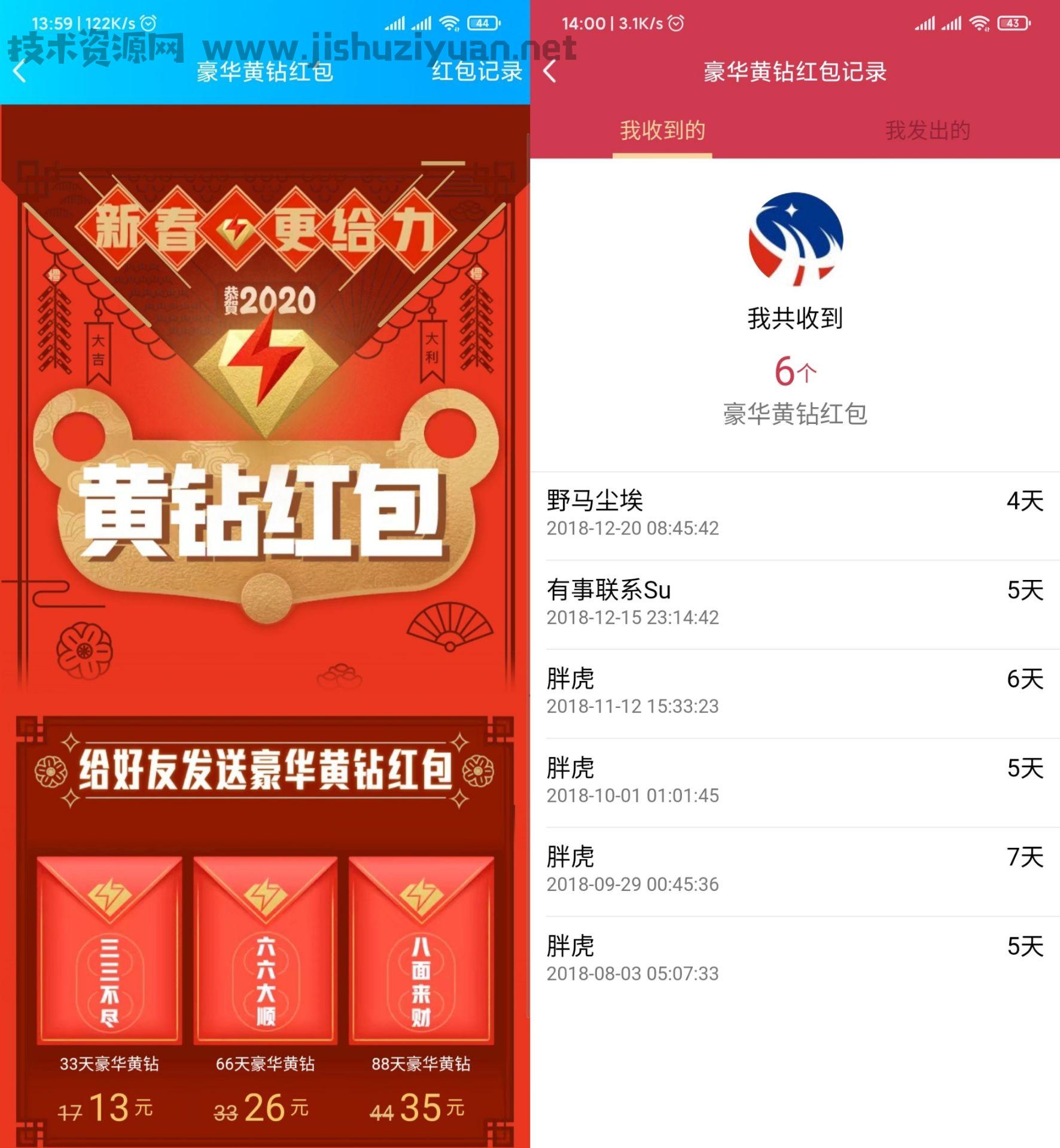
Task: Switch to the 我收到的 tab
Action: coord(662,130)
